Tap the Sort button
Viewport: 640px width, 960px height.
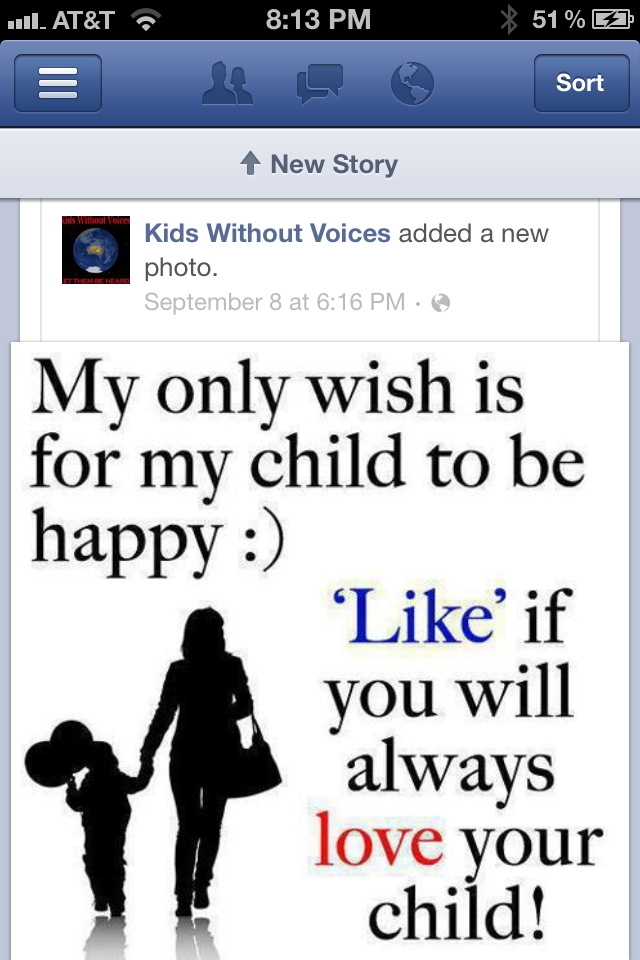click(579, 83)
